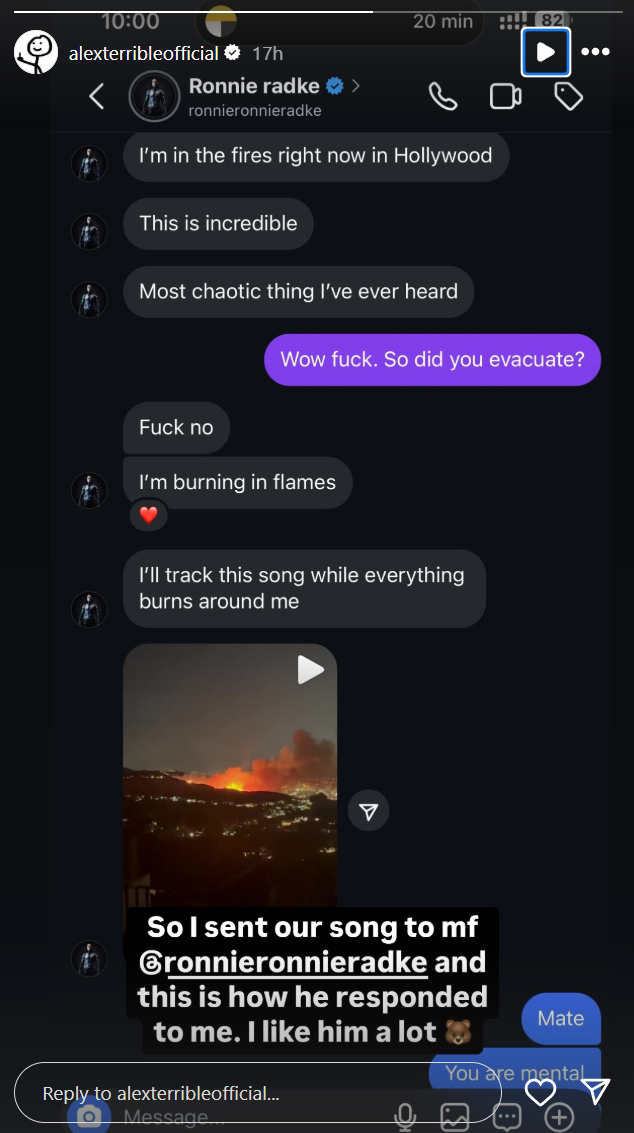Tap alexterribleofficial's profile picture
634x1133 pixels.
[36, 52]
